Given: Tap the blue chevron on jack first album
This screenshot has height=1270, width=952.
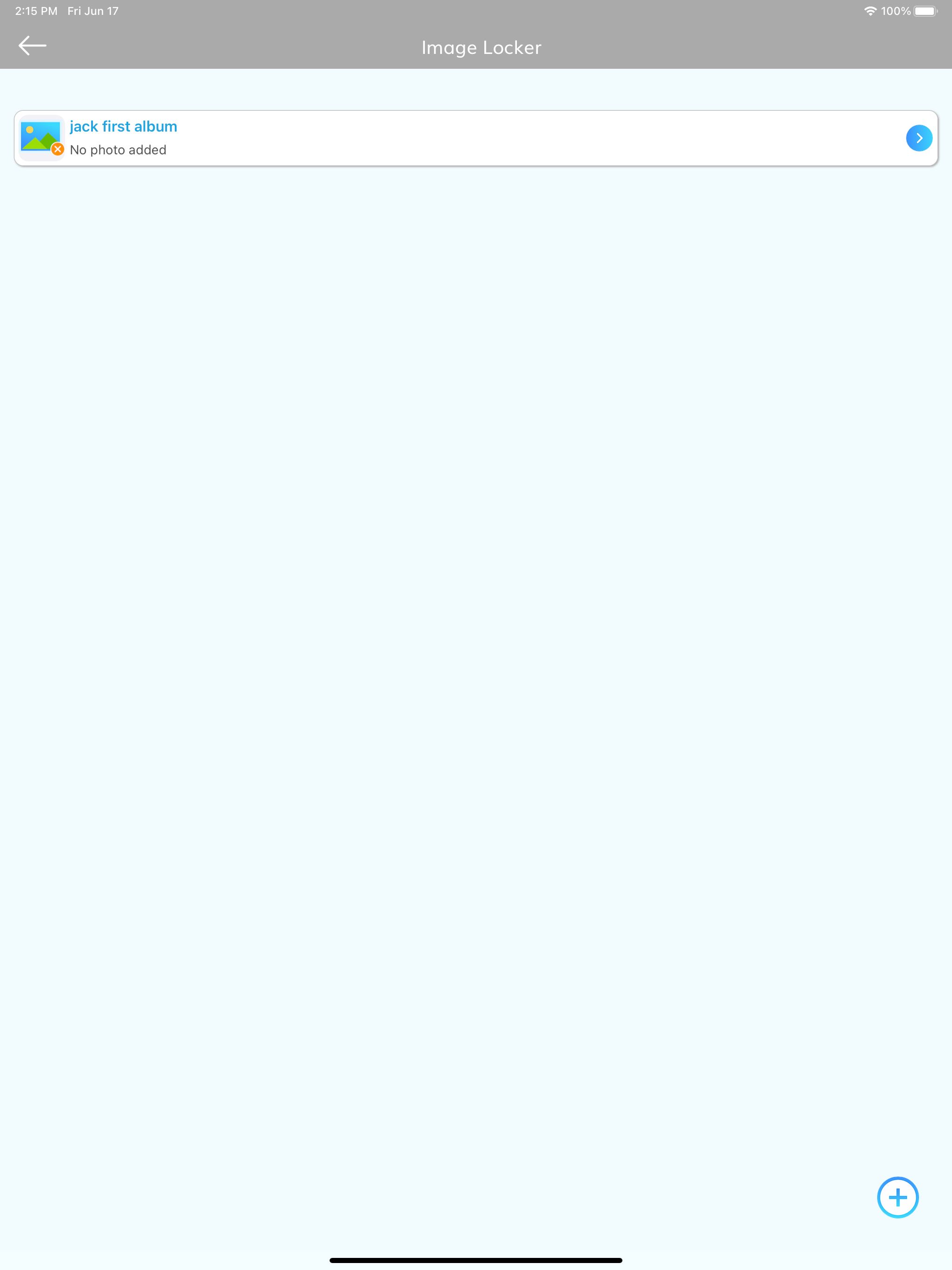Looking at the screenshot, I should tap(918, 138).
